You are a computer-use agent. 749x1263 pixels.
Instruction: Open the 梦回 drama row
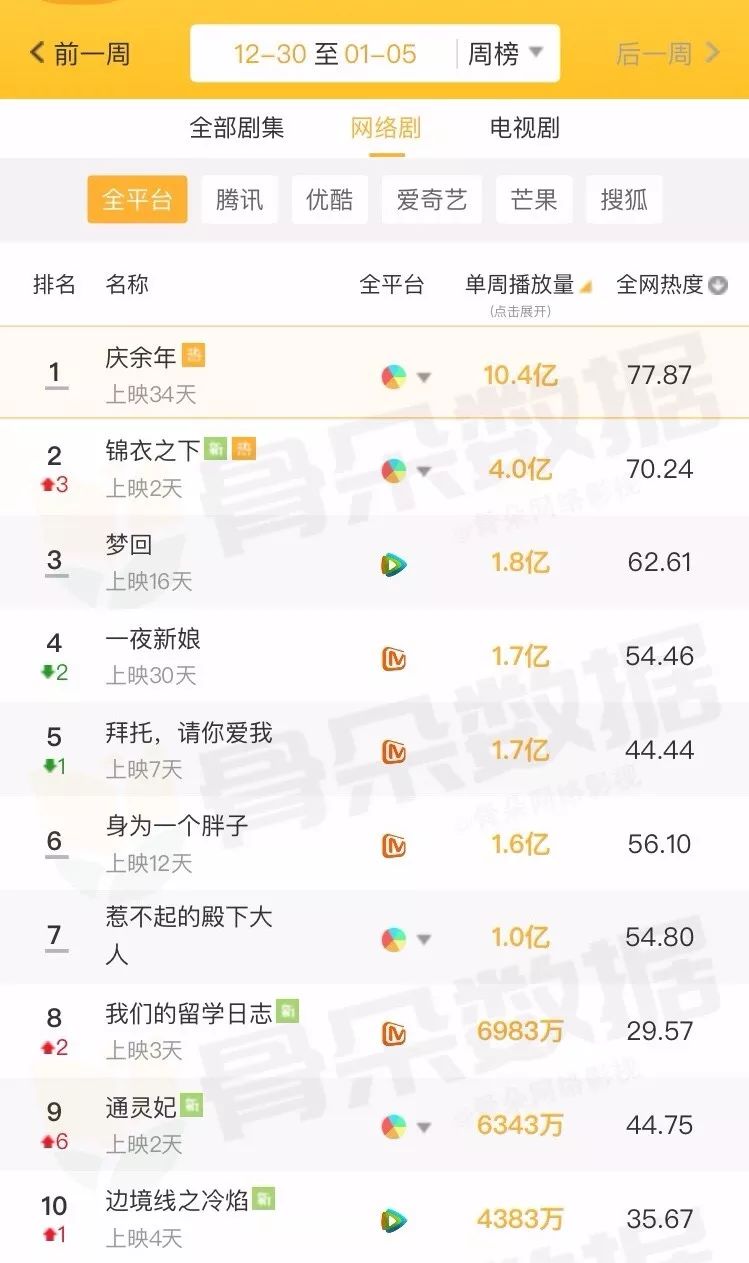(x=374, y=562)
